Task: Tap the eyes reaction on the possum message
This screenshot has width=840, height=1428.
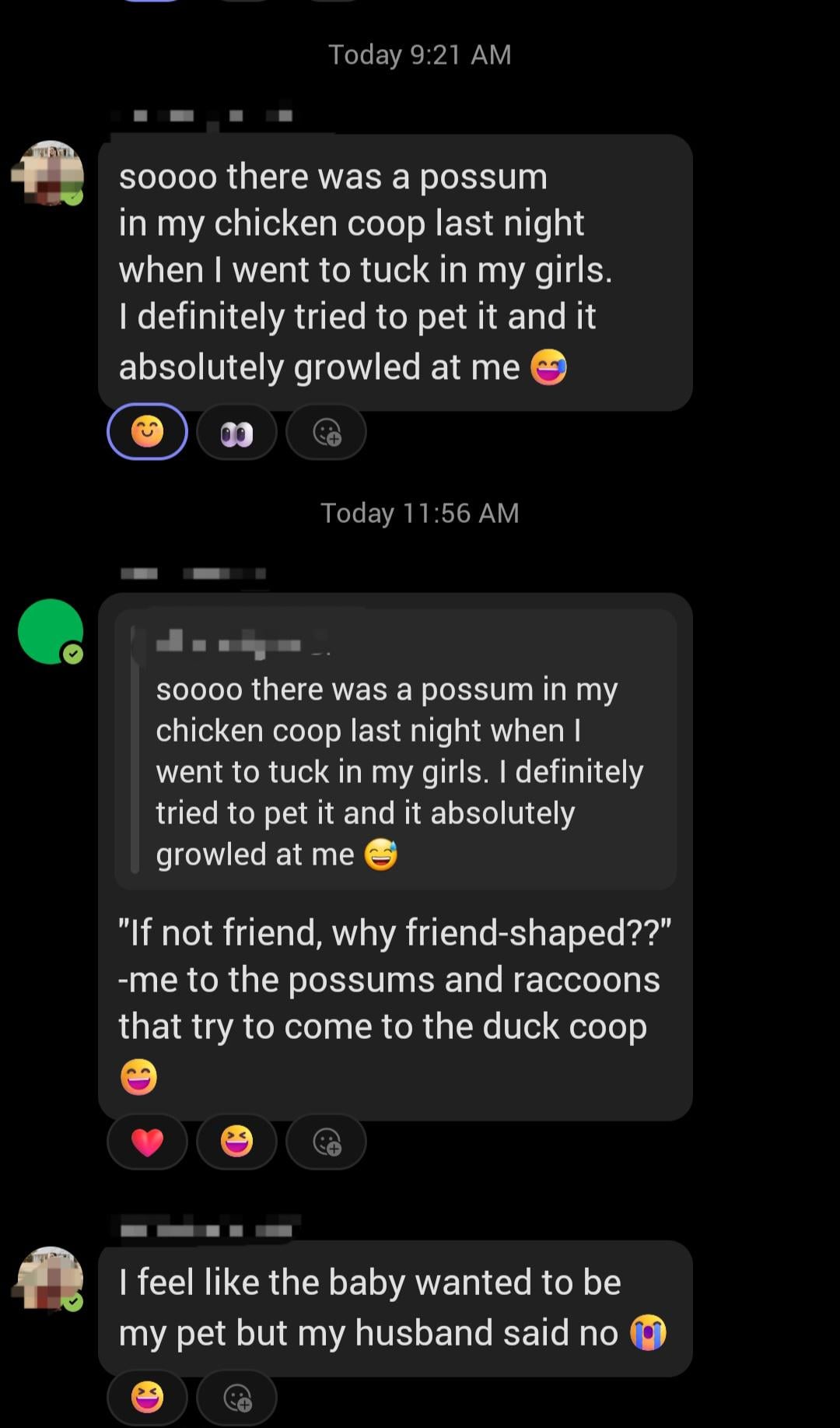Action: (236, 431)
